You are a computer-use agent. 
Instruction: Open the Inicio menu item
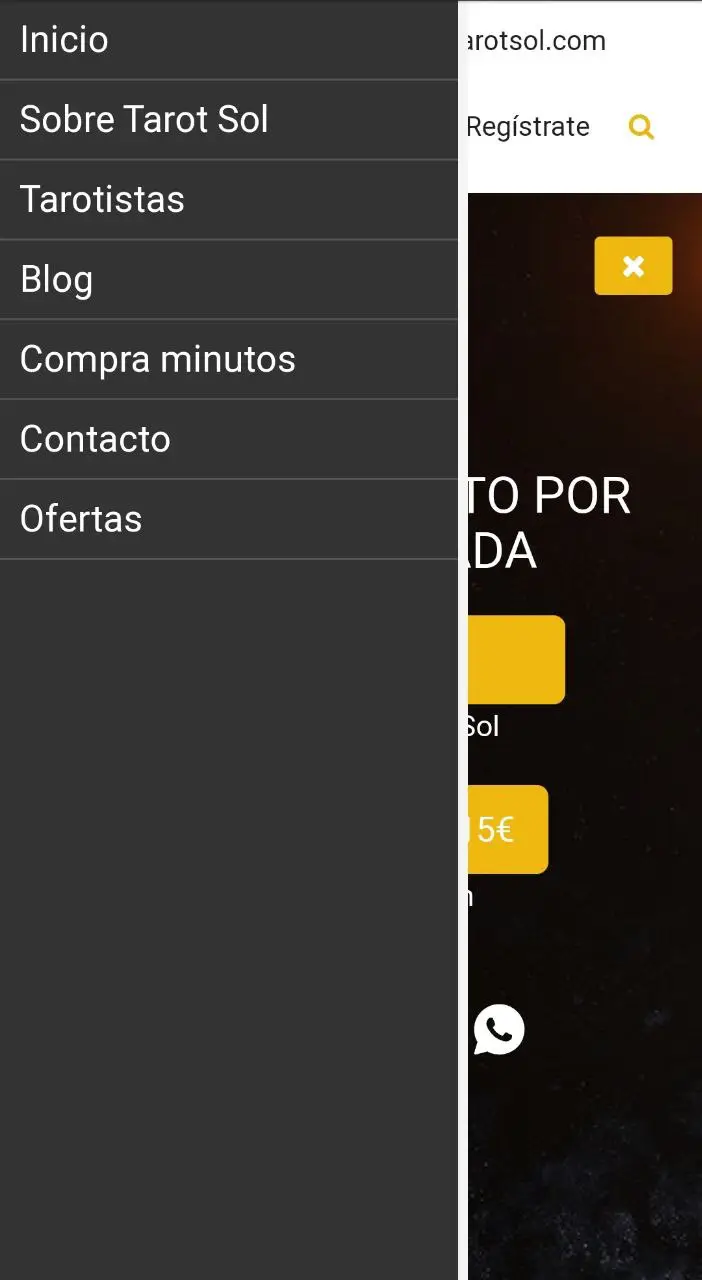coord(229,40)
